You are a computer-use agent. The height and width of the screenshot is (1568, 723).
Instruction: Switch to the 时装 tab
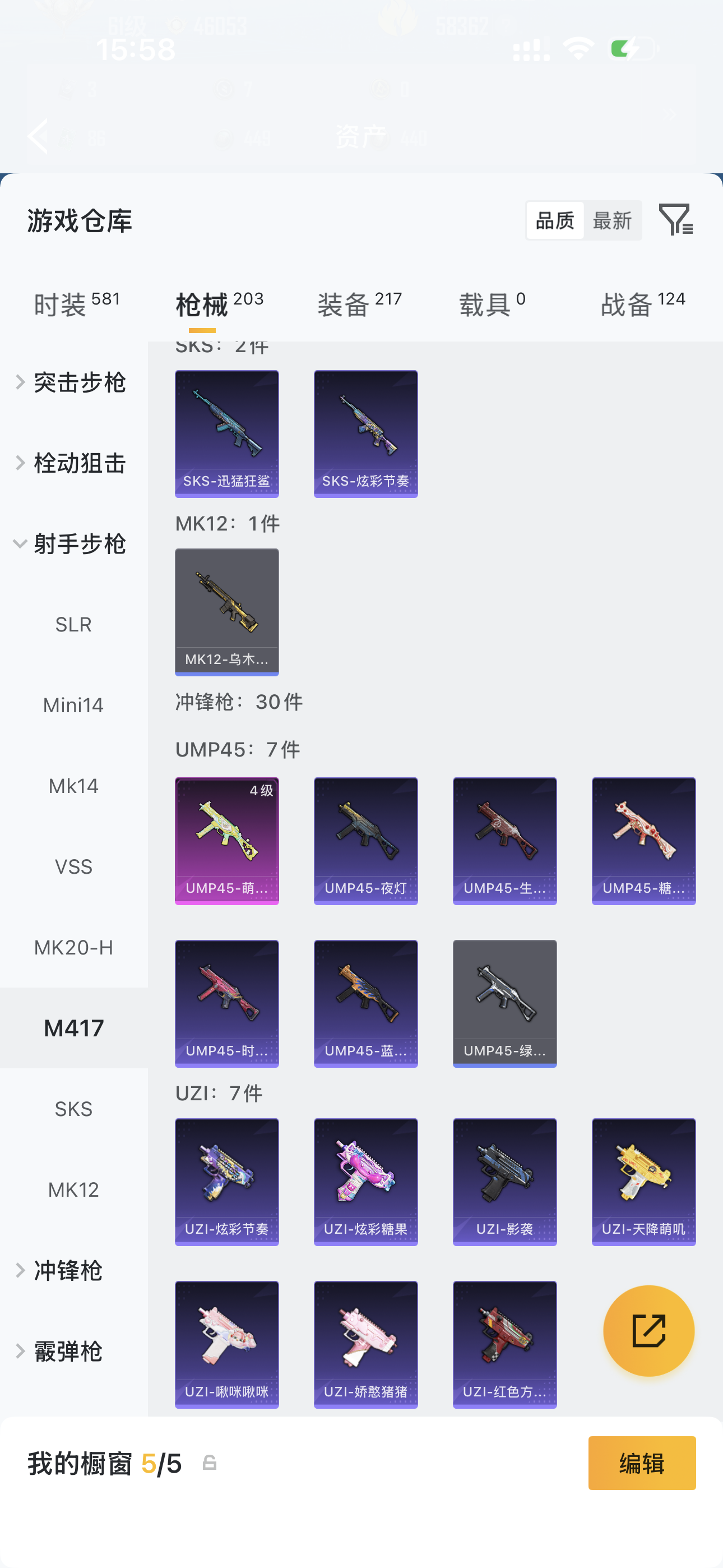77,304
